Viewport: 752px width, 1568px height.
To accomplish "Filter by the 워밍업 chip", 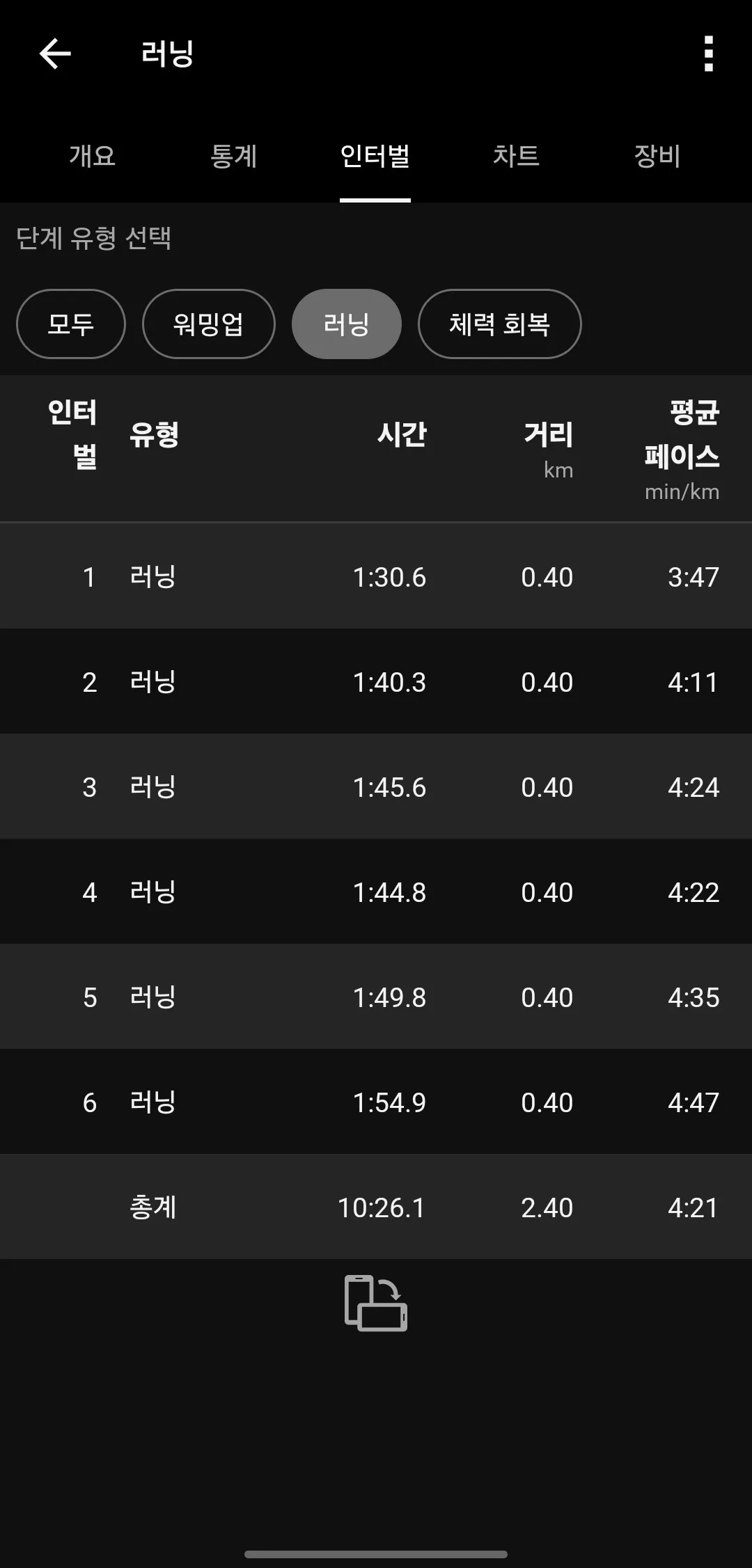I will [x=209, y=324].
